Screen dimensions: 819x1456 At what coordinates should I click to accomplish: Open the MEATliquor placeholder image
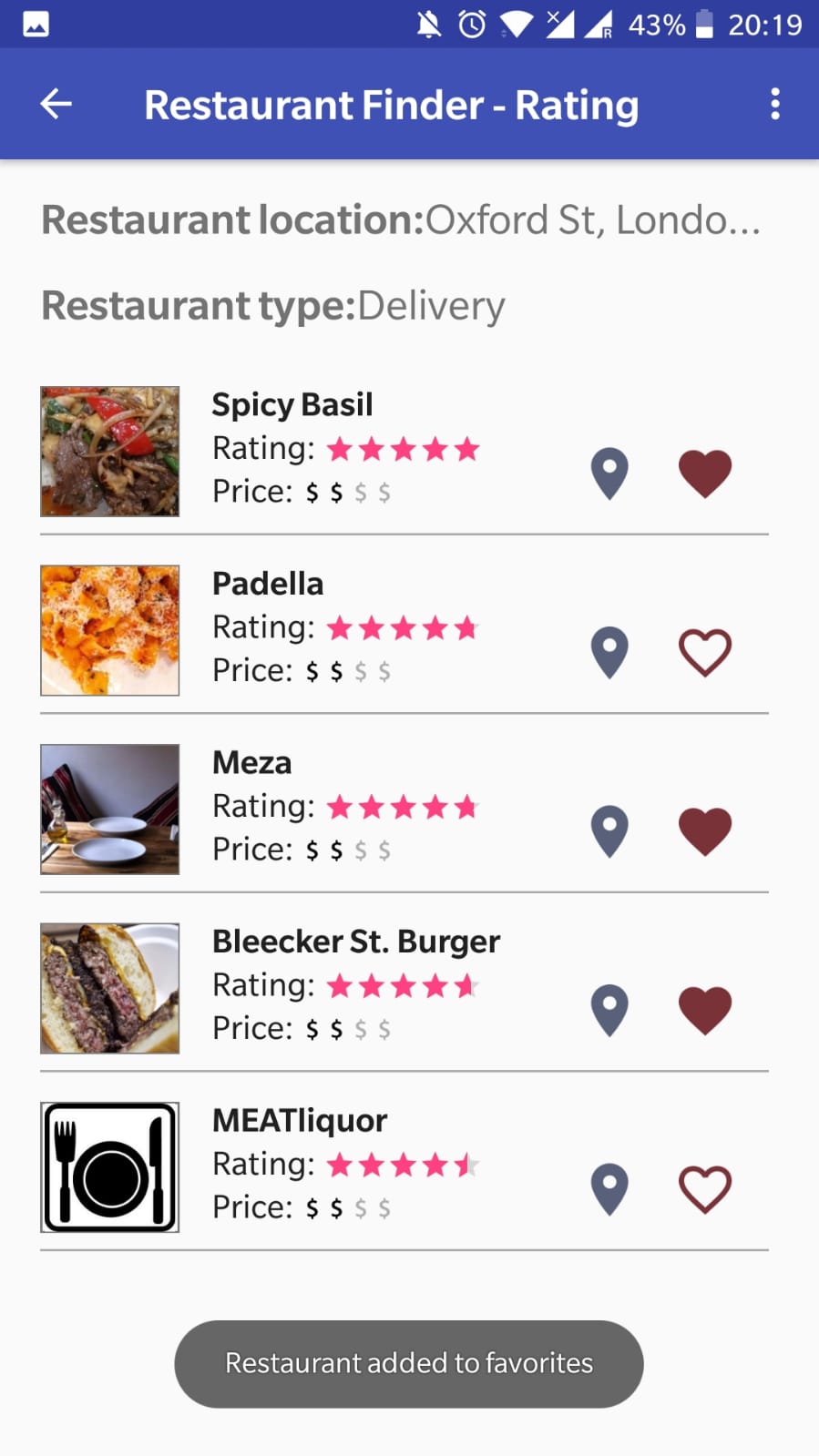coord(109,1167)
